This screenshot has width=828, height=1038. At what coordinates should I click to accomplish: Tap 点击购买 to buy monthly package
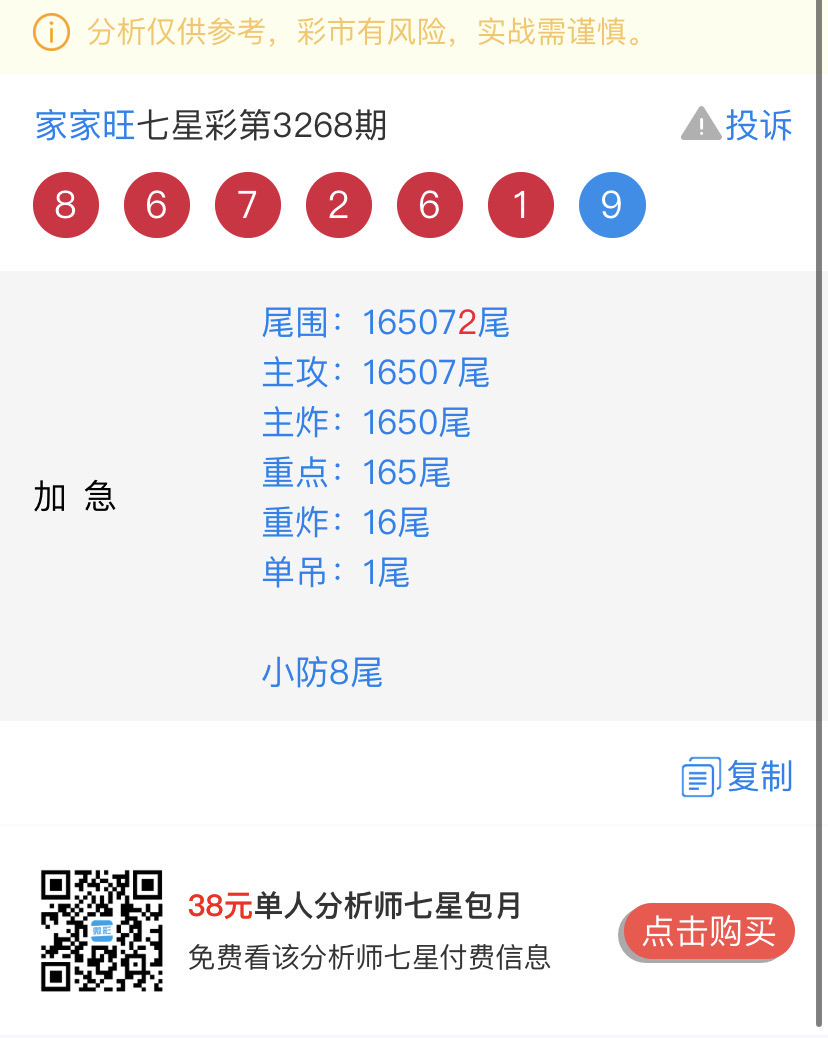[708, 932]
